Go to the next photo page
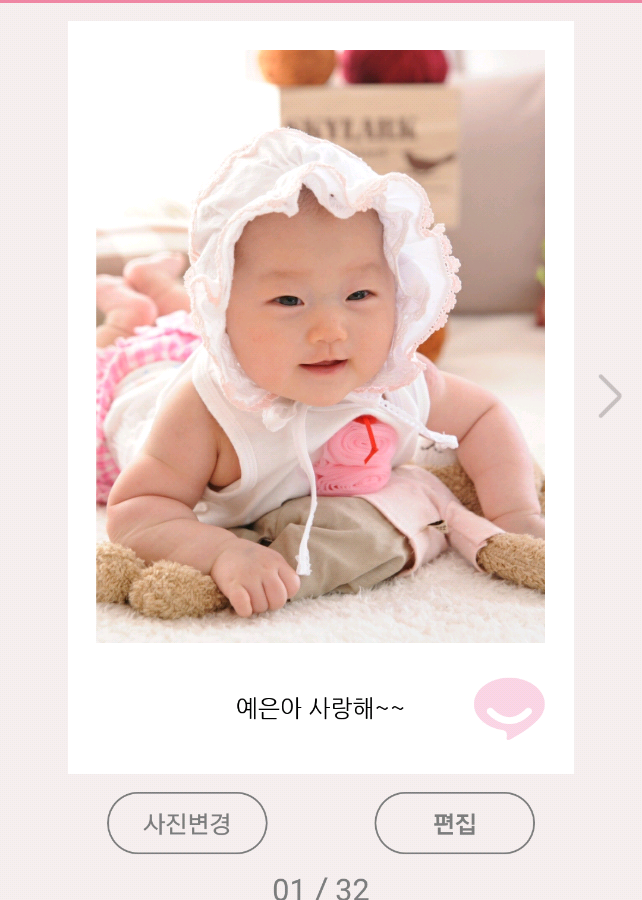This screenshot has height=900, width=642. point(609,396)
